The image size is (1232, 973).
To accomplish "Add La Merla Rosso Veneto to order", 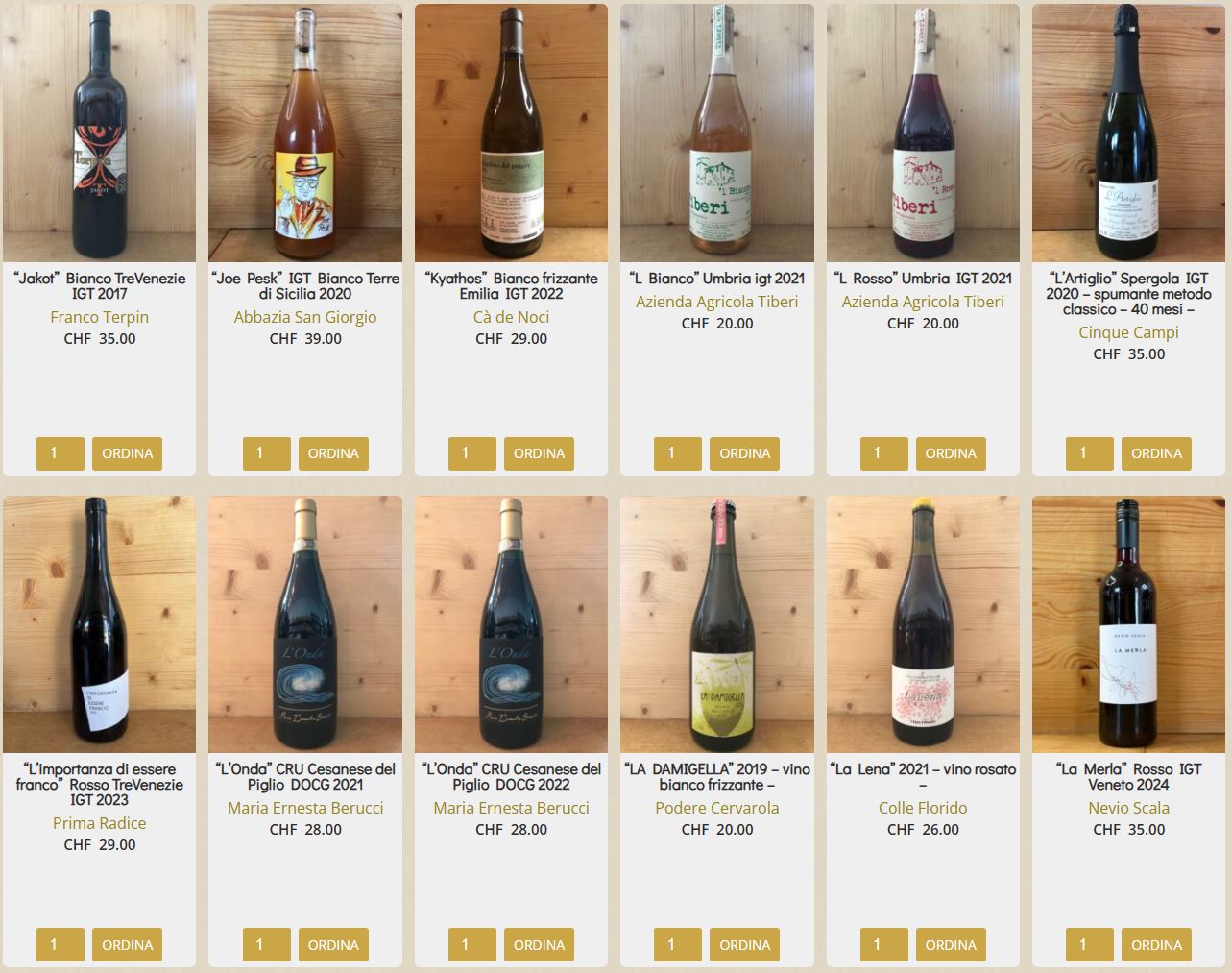I will pyautogui.click(x=1156, y=945).
